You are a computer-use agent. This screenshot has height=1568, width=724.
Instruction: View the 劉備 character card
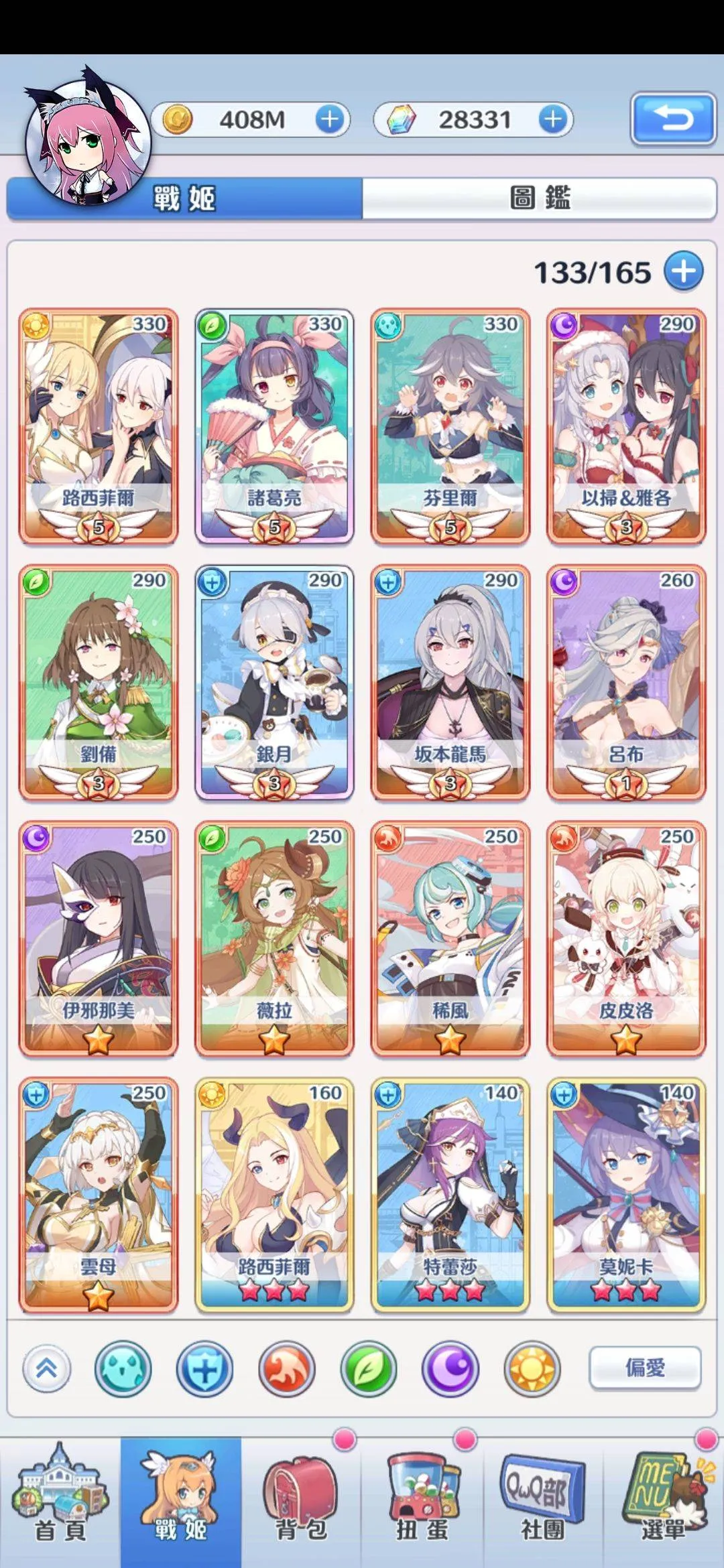tap(99, 682)
